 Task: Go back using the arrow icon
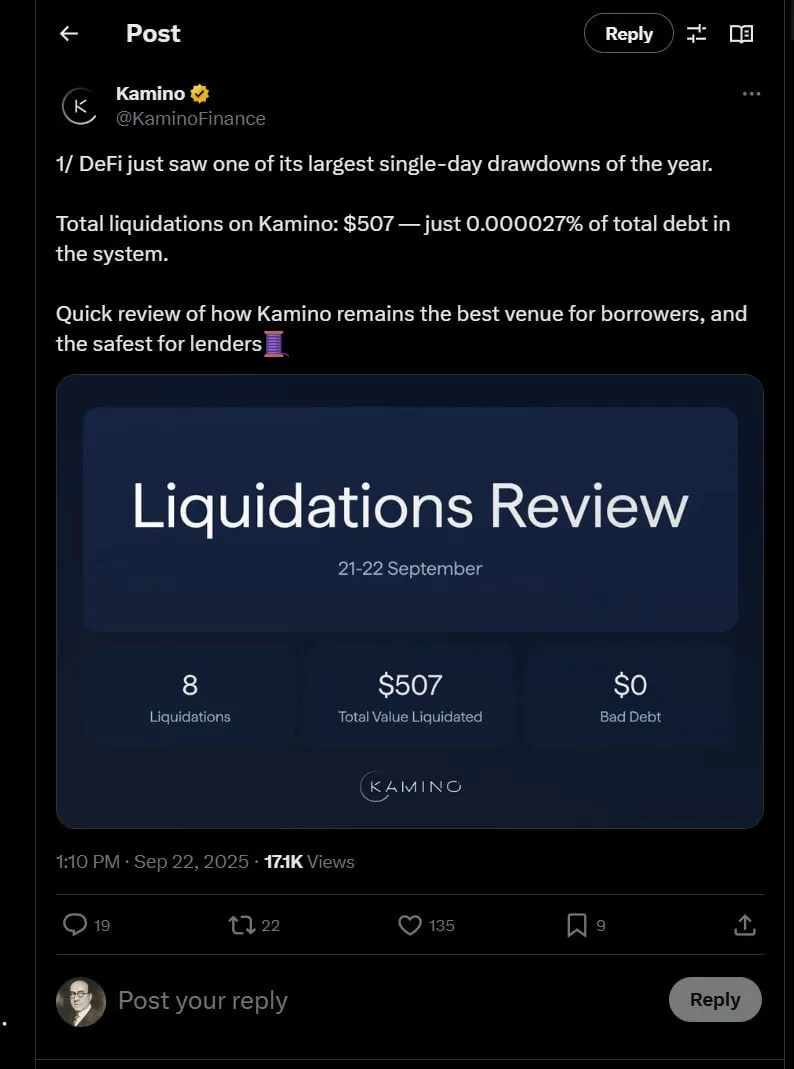[x=69, y=33]
